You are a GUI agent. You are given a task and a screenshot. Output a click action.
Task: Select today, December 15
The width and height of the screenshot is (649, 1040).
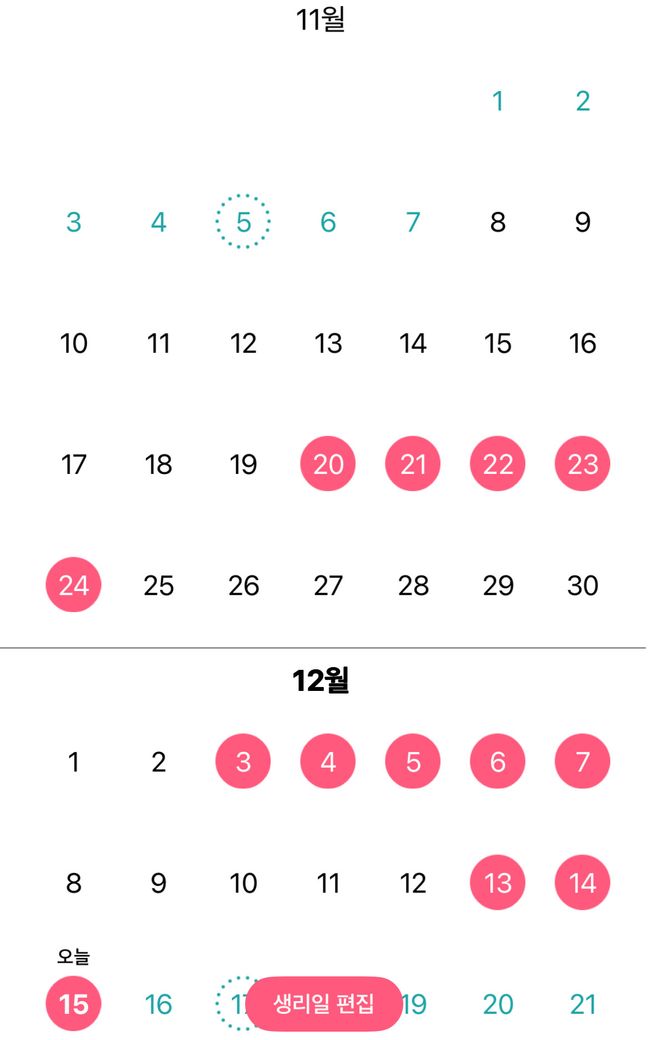pos(74,1003)
